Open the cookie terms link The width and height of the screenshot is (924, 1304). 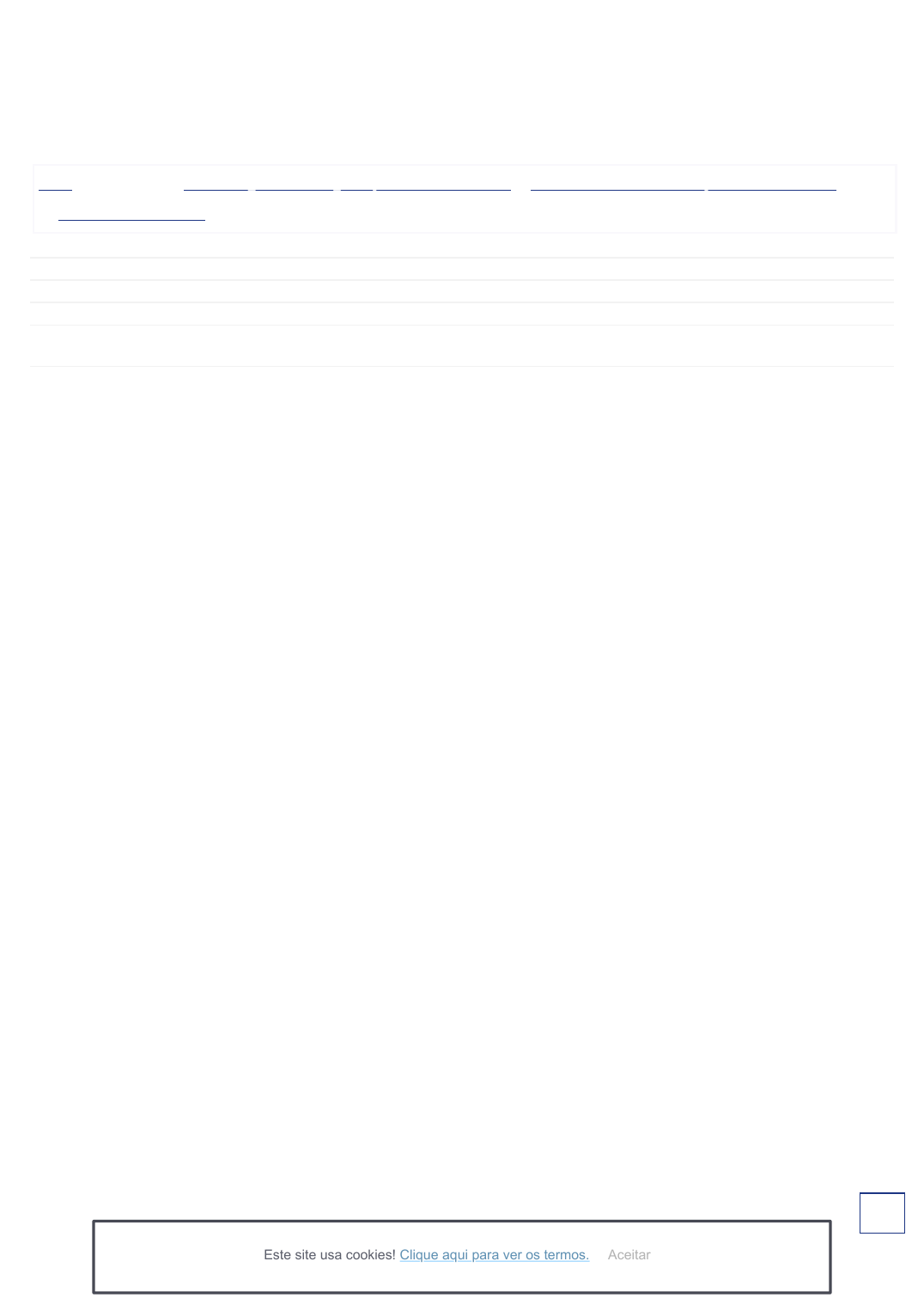(x=494, y=1255)
